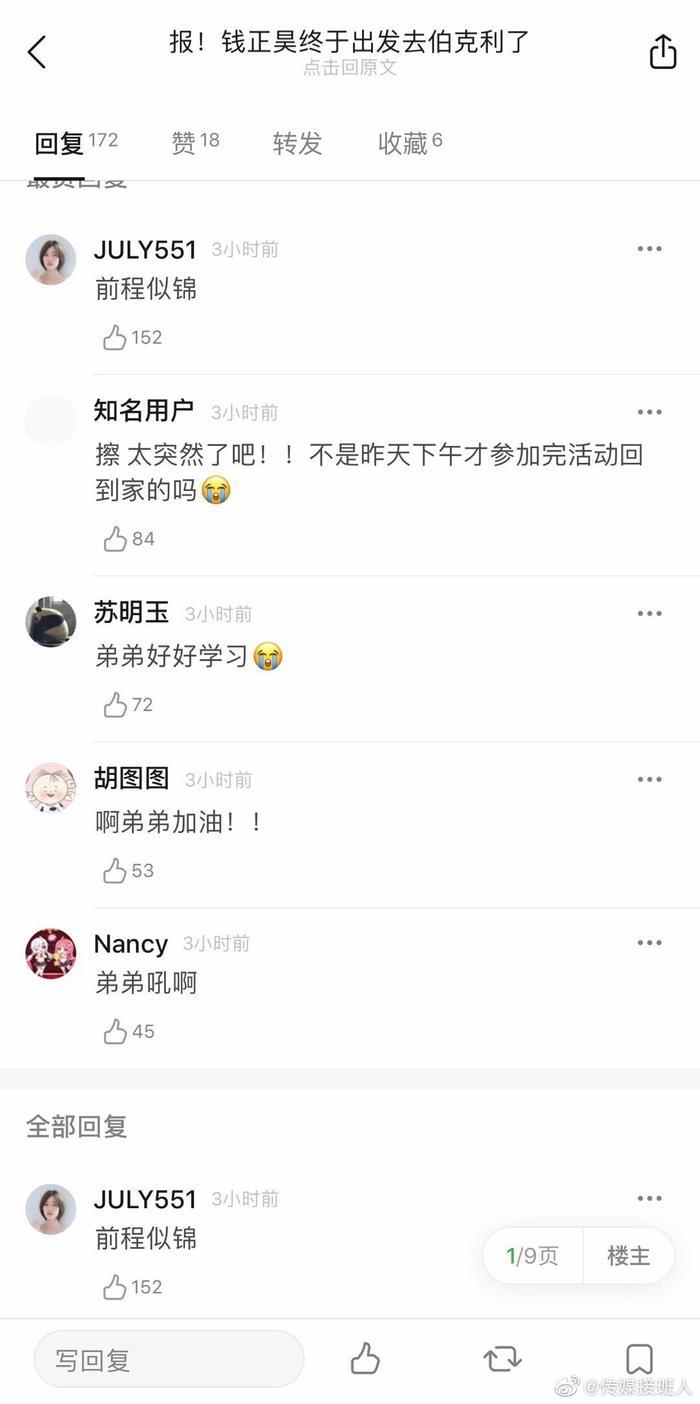Like the post from bottom toolbar

tap(365, 1359)
